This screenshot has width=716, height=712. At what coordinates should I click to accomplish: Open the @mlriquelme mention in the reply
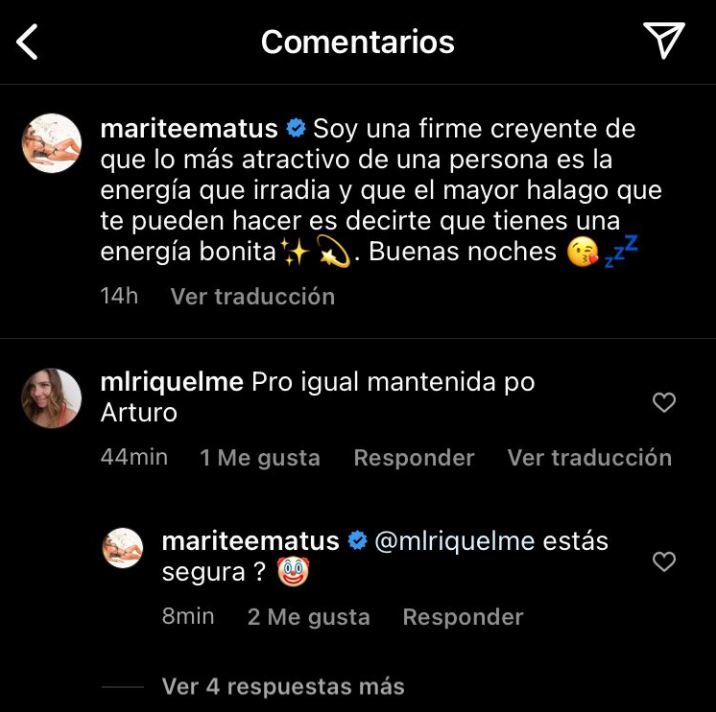[x=454, y=541]
